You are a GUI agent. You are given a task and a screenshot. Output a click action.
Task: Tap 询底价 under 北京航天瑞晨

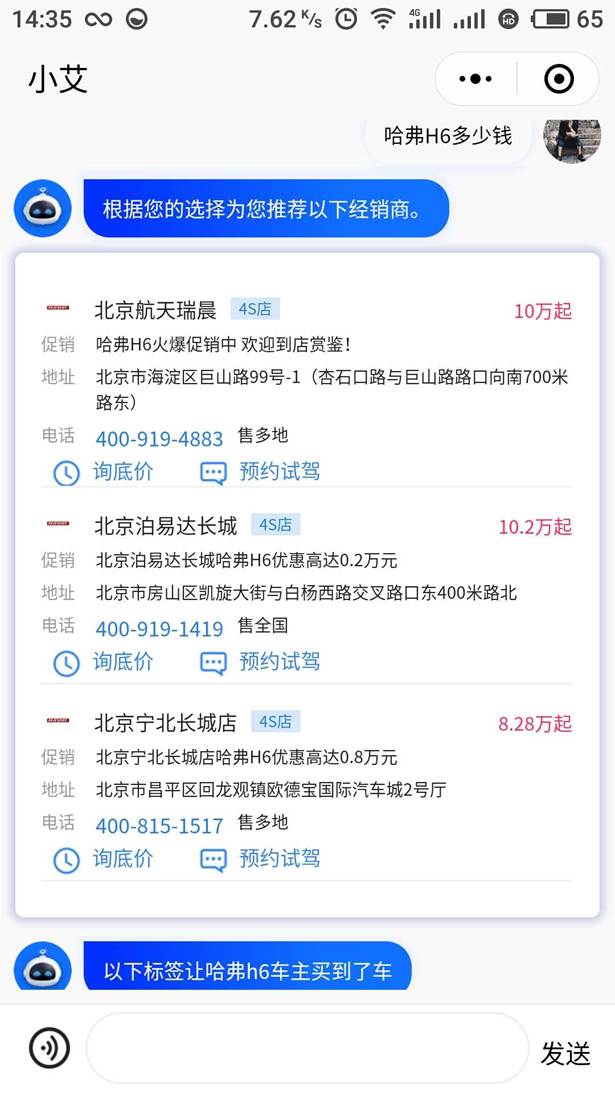(x=104, y=471)
